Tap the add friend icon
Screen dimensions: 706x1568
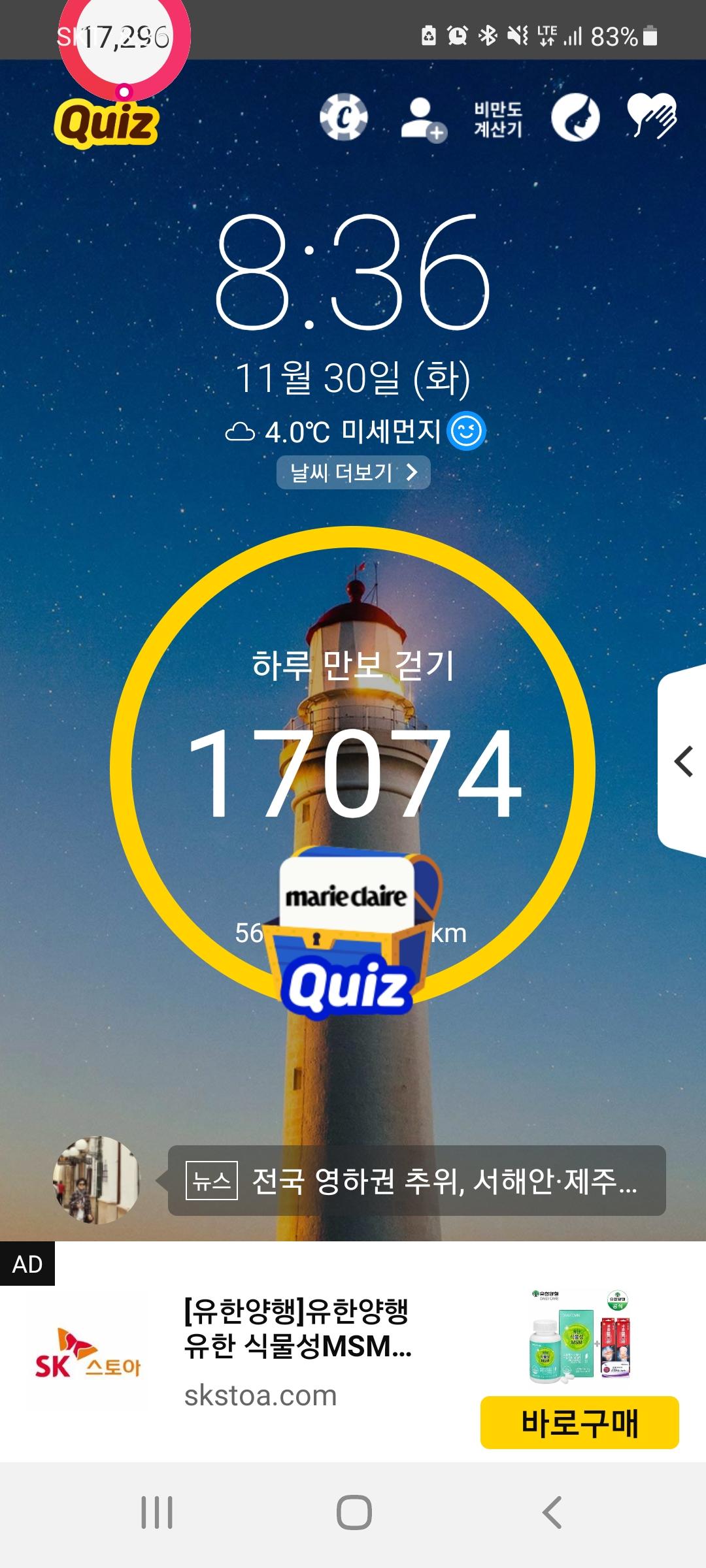422,119
